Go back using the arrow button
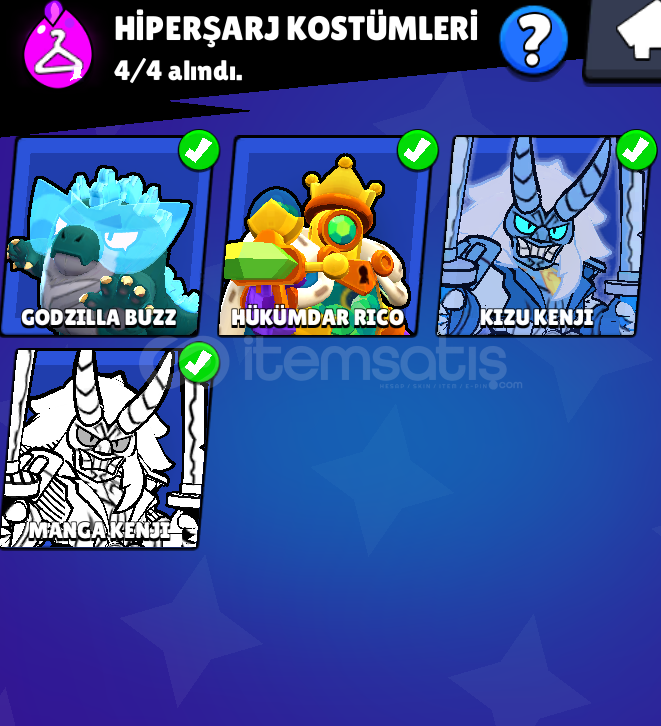Viewport: 661px width, 726px height. click(x=630, y=37)
